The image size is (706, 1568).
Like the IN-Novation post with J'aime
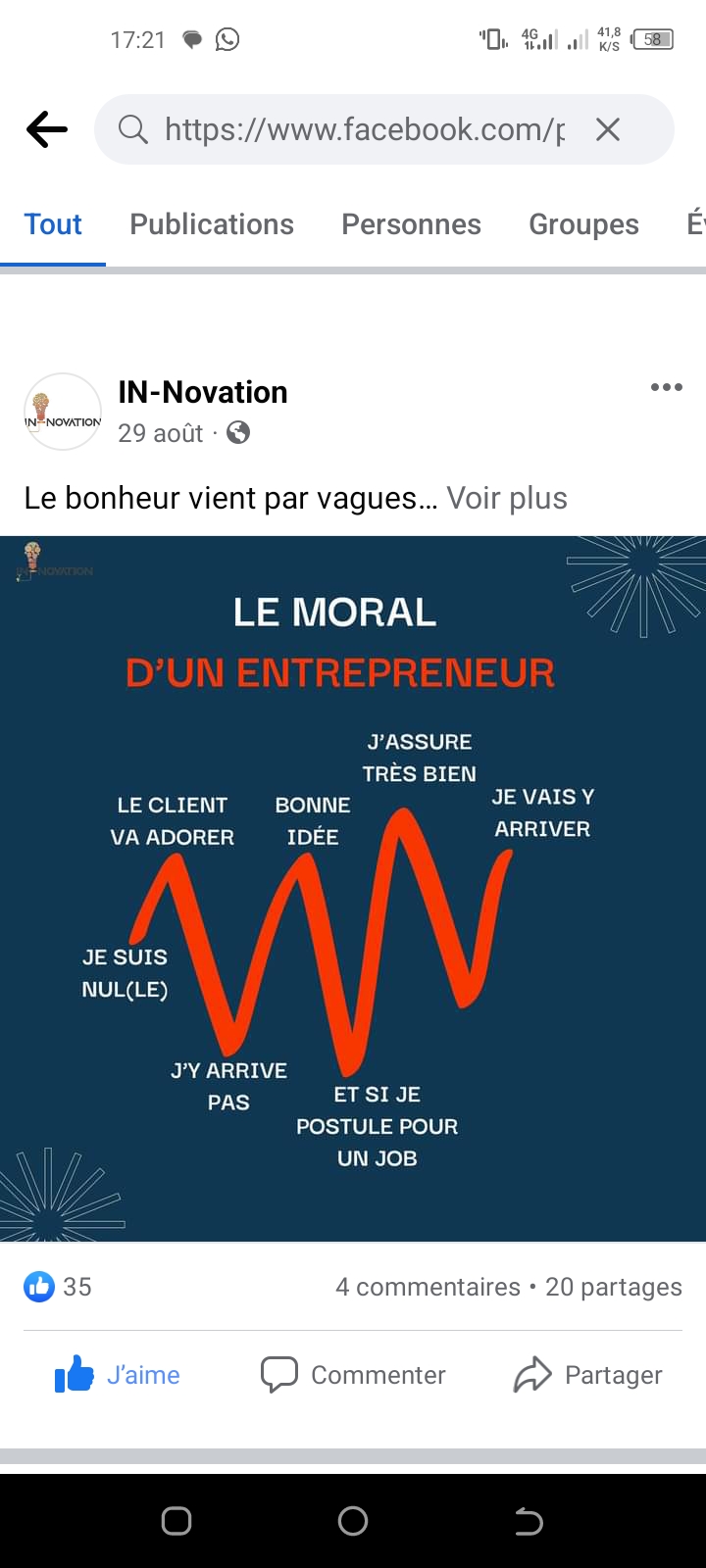118,1375
